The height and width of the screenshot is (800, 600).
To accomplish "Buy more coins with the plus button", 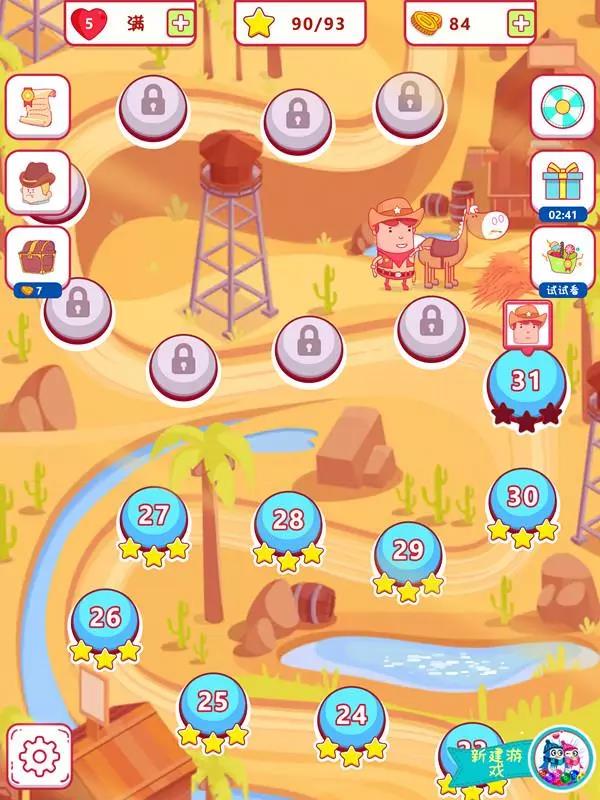I will (520, 24).
